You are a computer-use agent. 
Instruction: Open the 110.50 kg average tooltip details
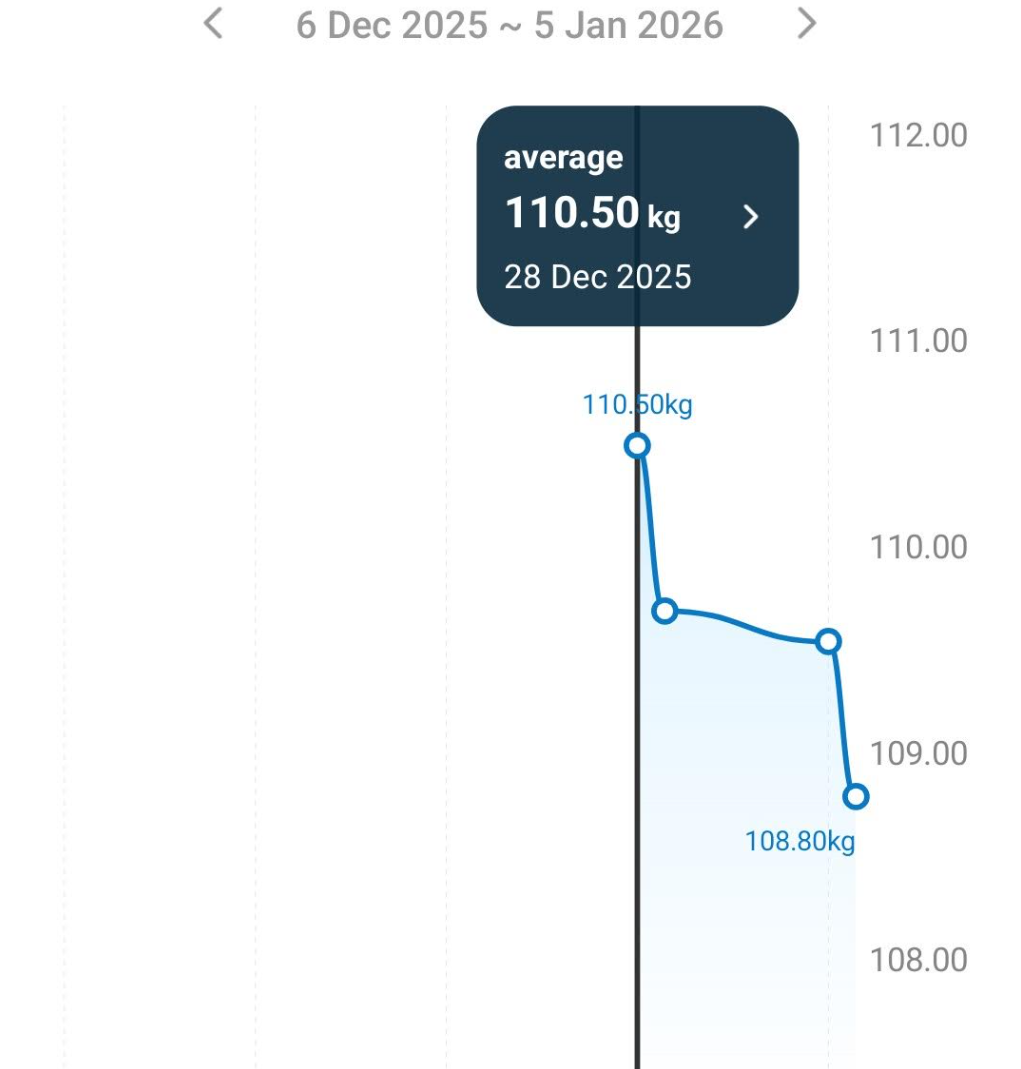[x=751, y=217]
